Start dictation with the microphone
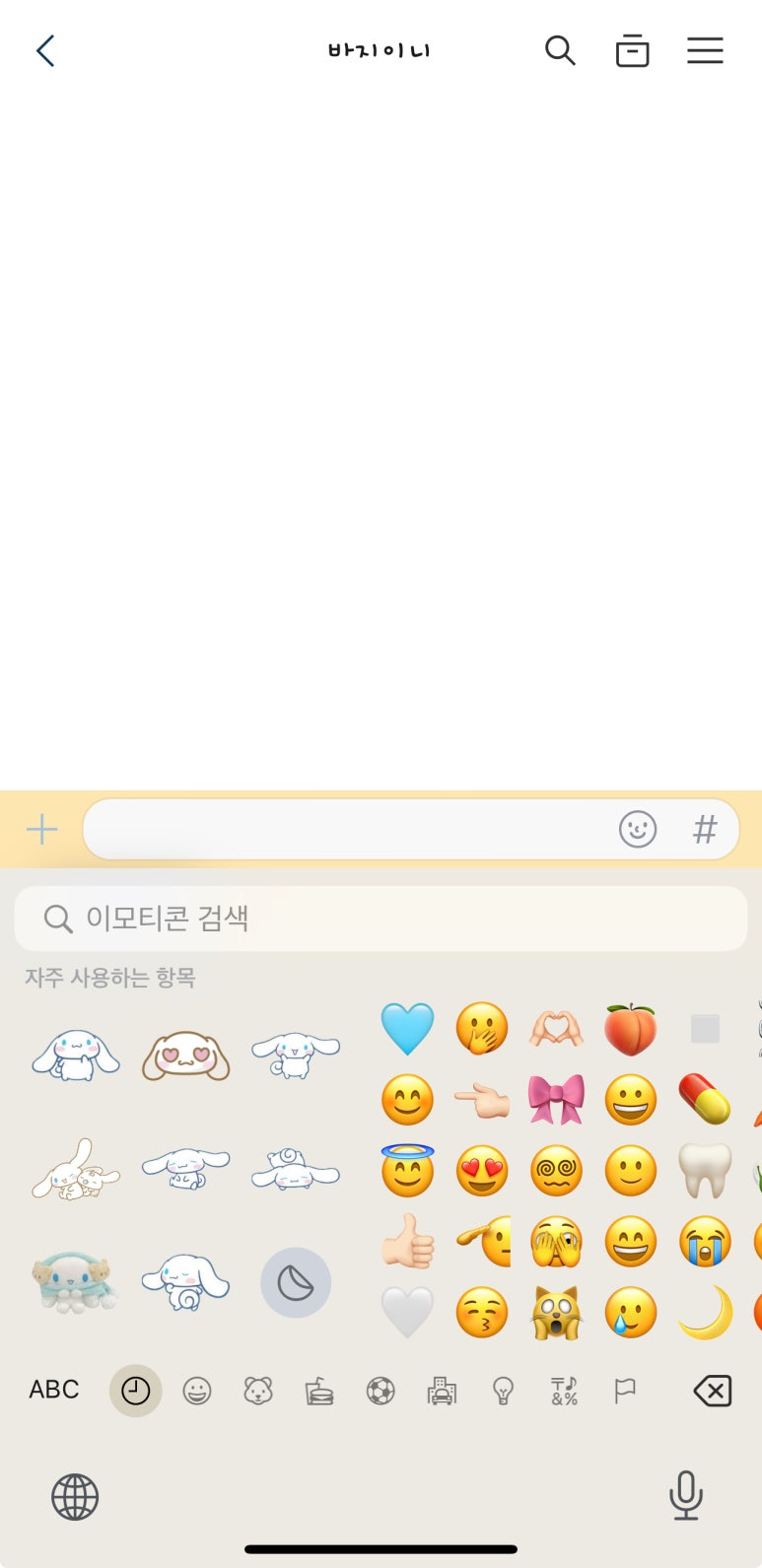The width and height of the screenshot is (762, 1568). coord(685,1497)
